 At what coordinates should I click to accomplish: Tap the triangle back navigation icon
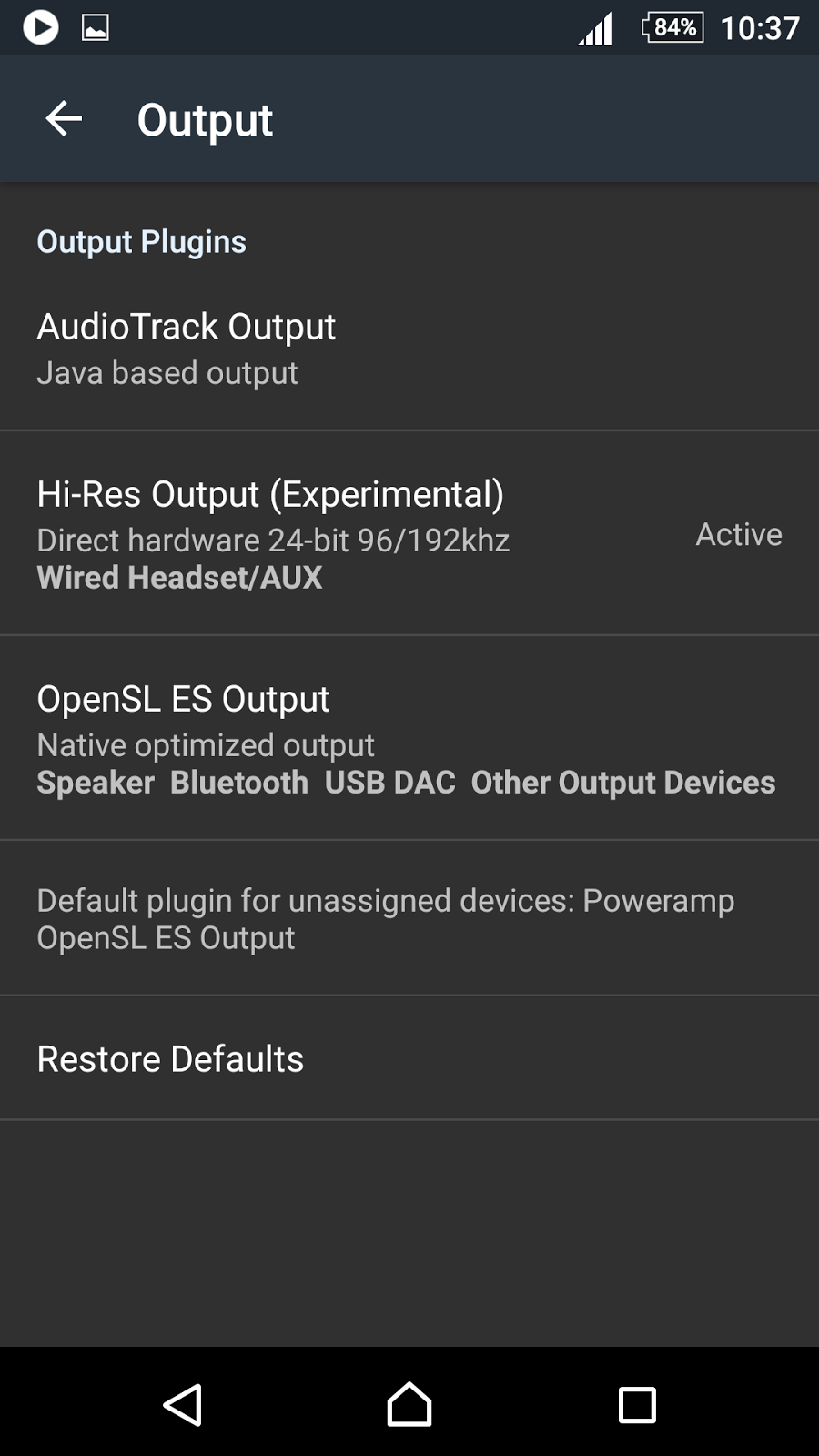click(182, 1404)
